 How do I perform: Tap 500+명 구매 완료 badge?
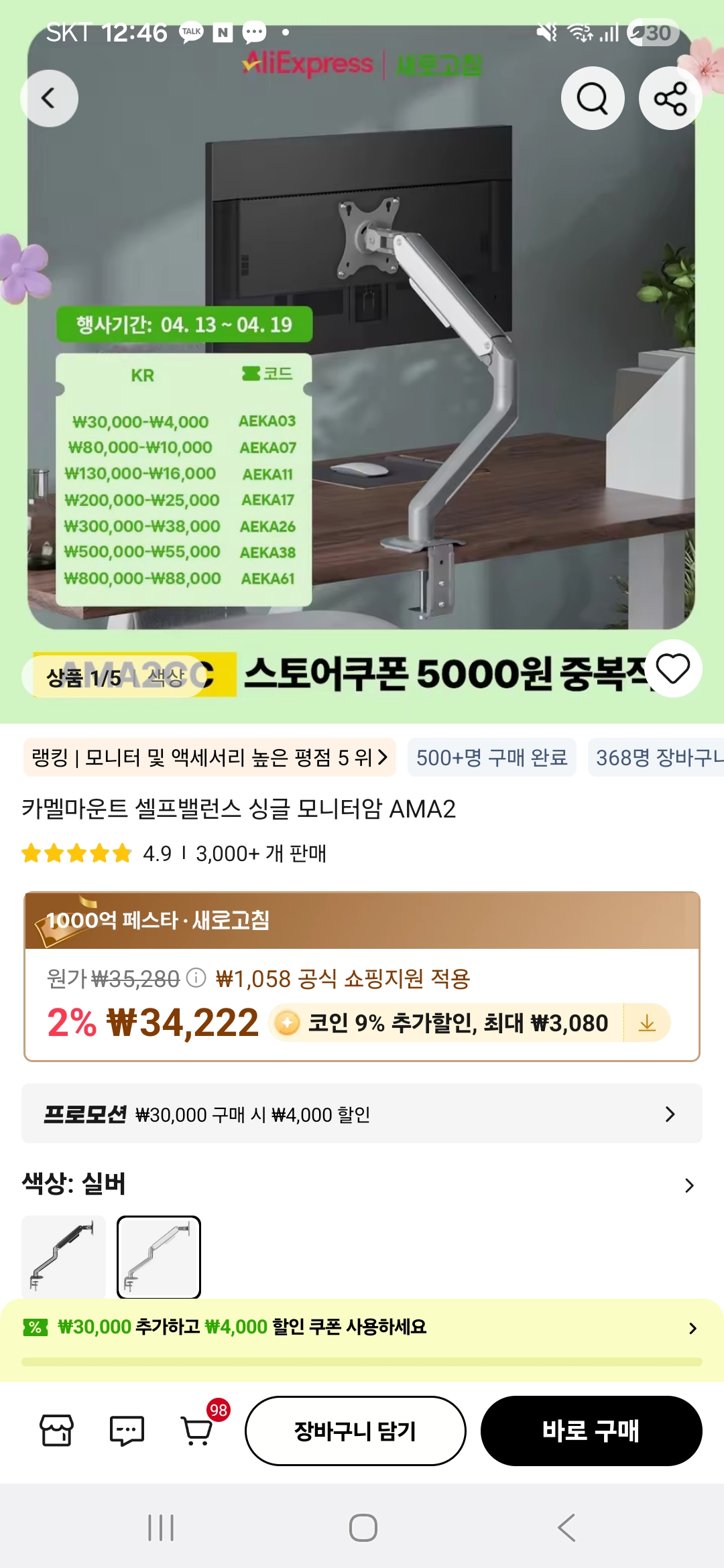click(x=493, y=759)
